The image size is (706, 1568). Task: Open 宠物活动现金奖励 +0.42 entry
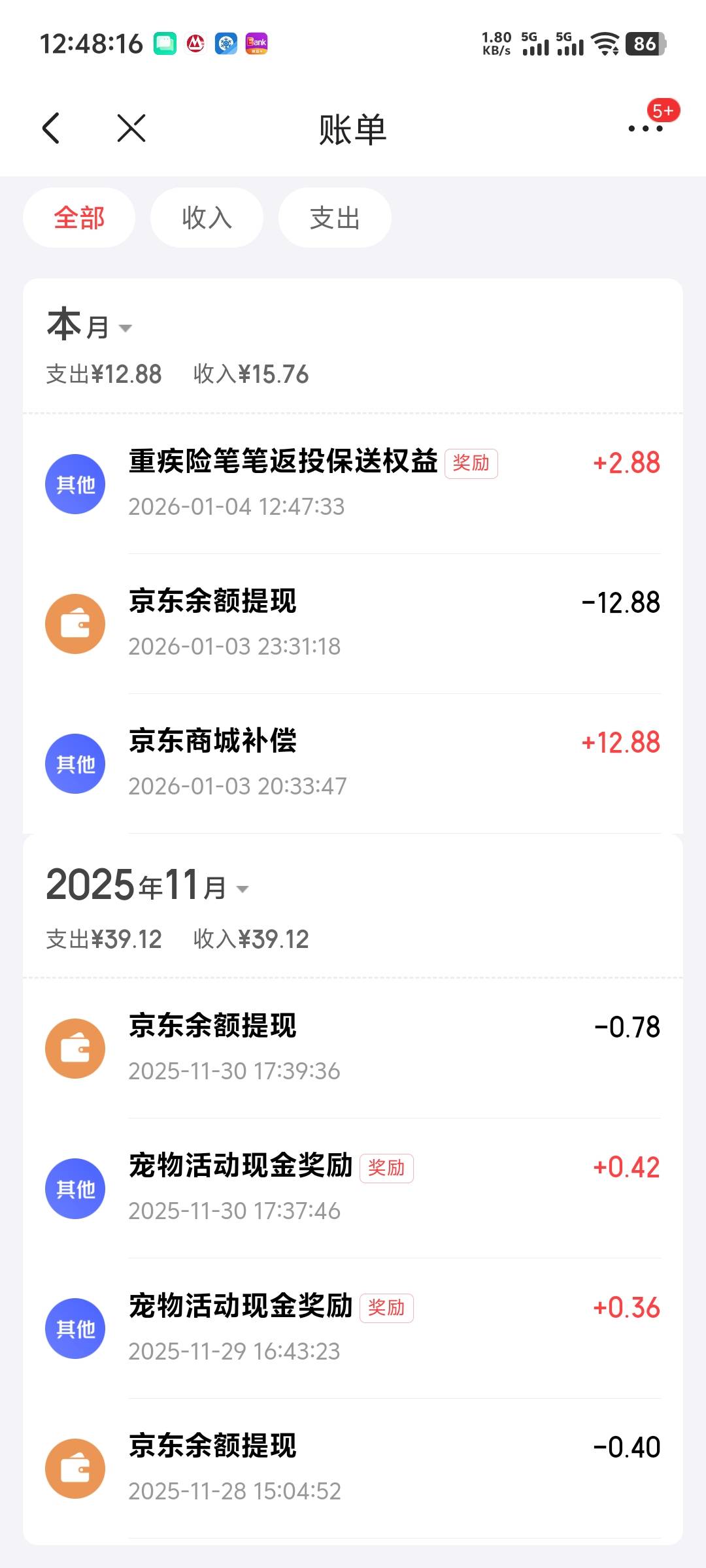tap(353, 1188)
